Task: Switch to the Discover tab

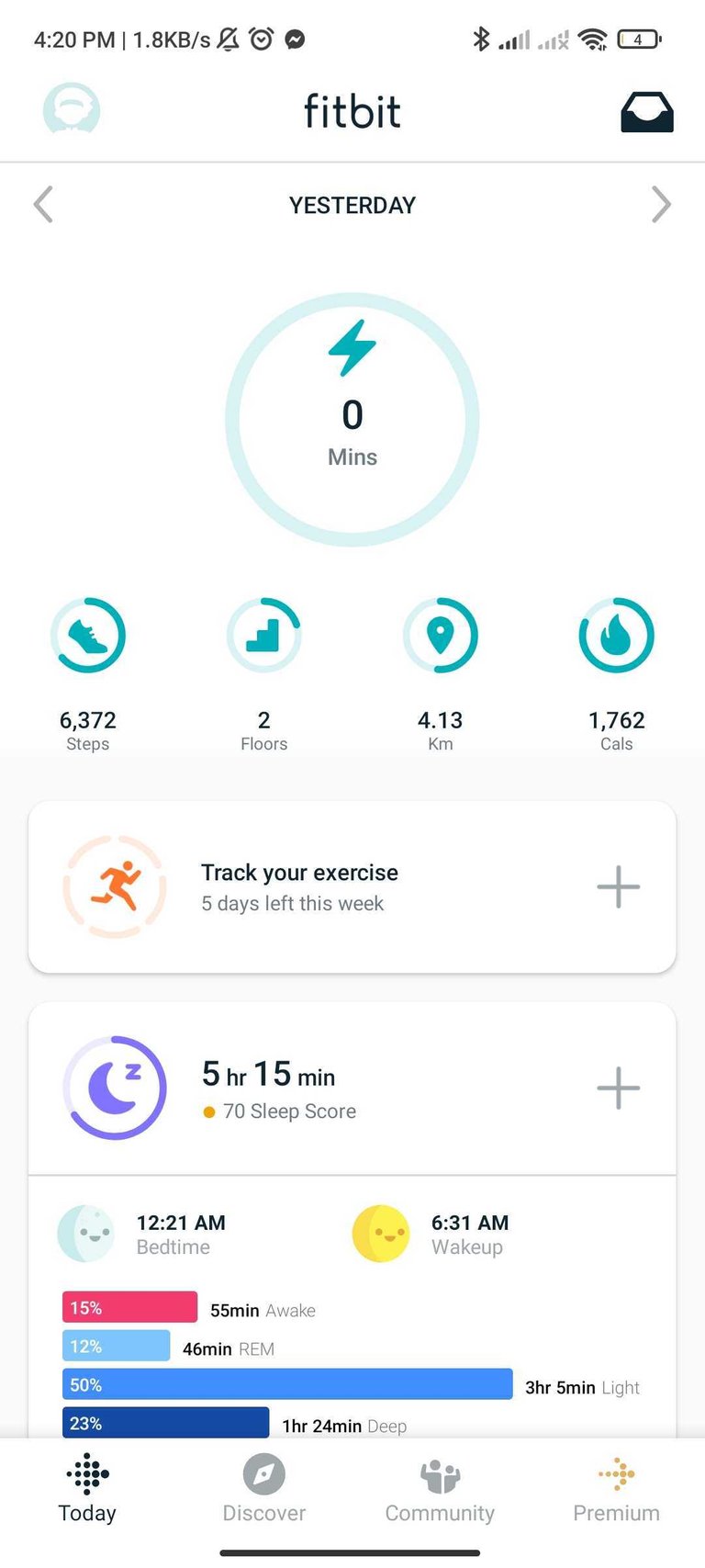Action: coord(264,1489)
